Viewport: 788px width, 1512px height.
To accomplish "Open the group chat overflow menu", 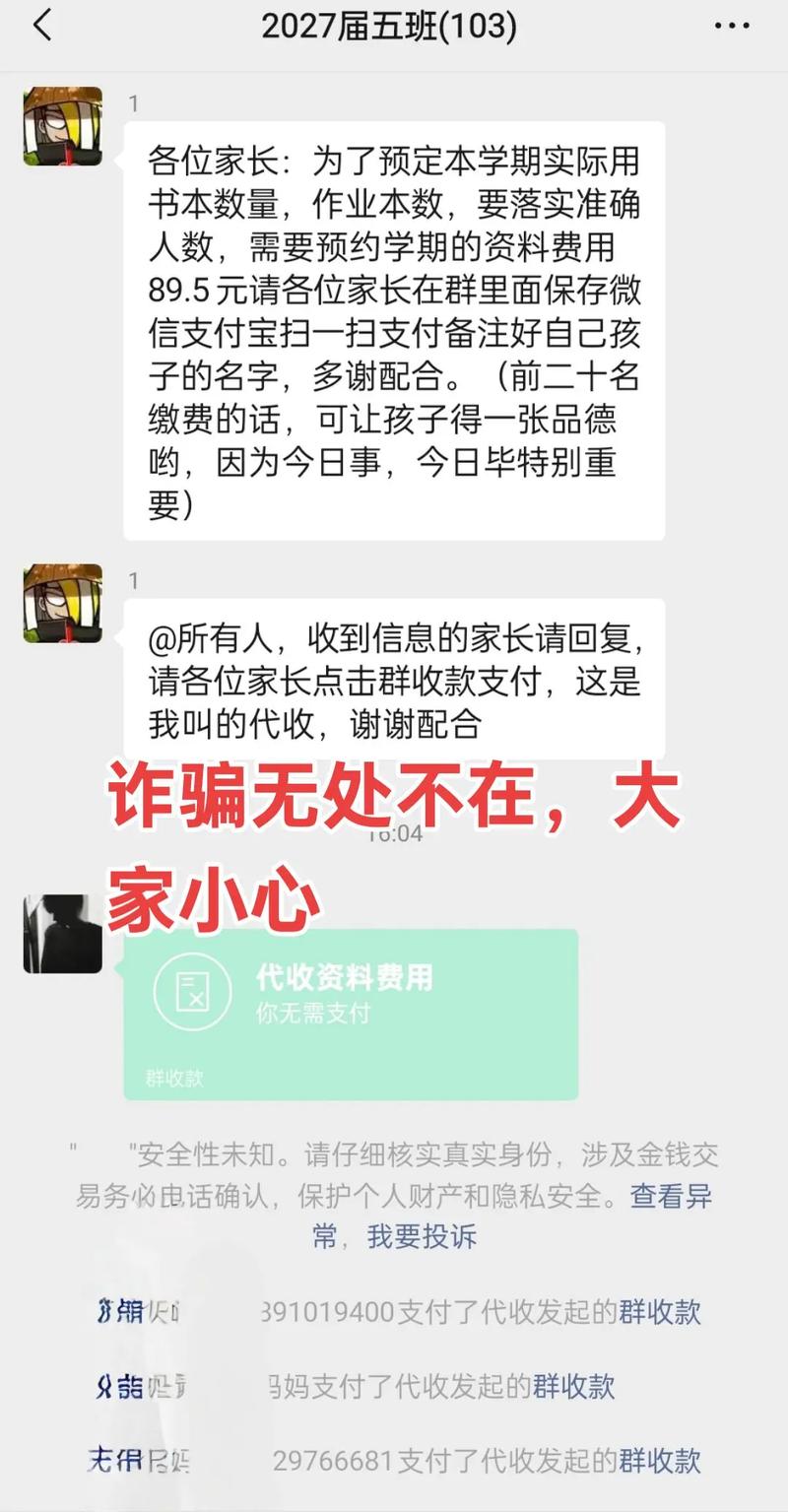I will pos(732,27).
